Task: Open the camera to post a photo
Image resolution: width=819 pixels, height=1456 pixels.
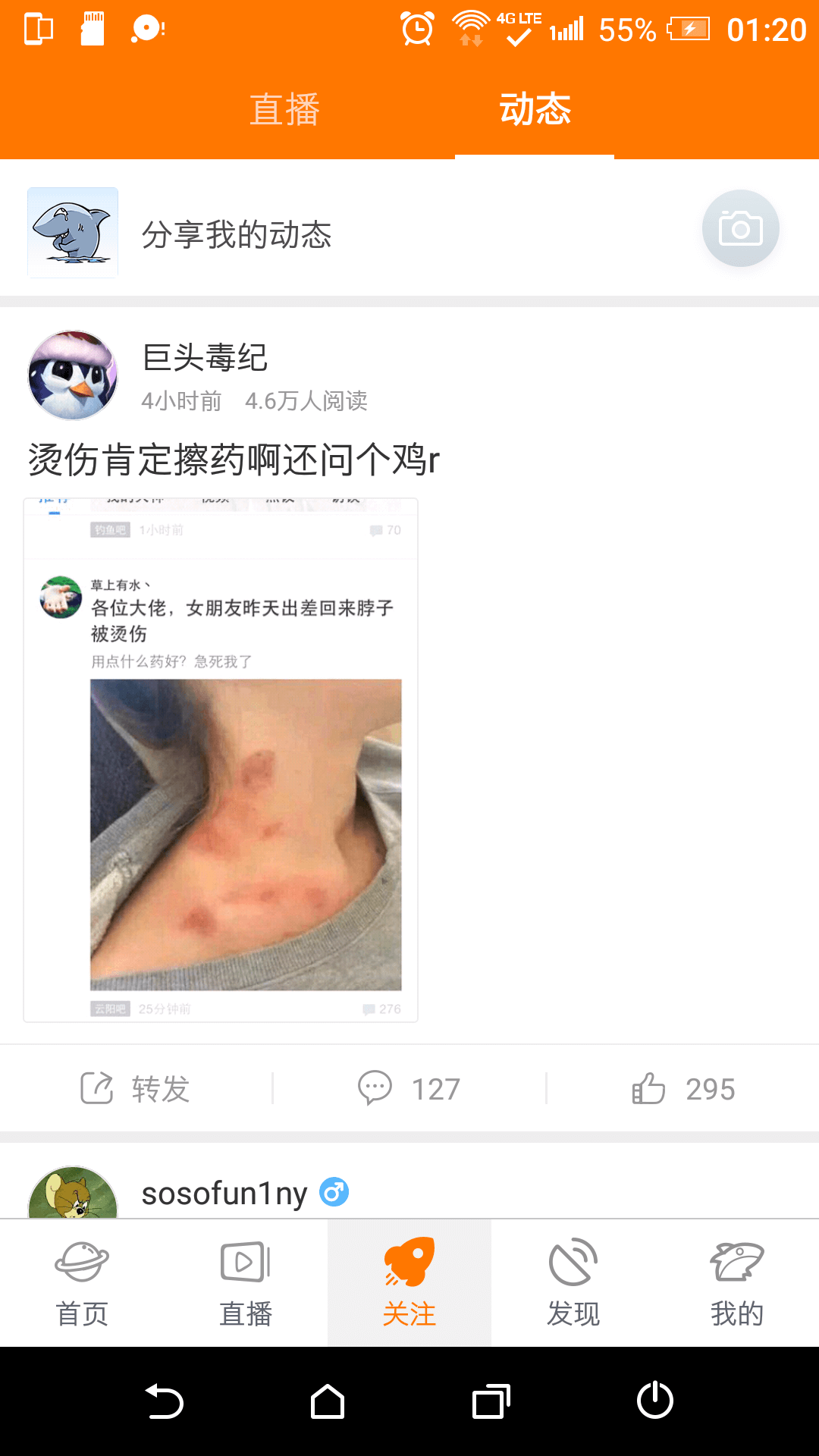Action: pos(740,228)
